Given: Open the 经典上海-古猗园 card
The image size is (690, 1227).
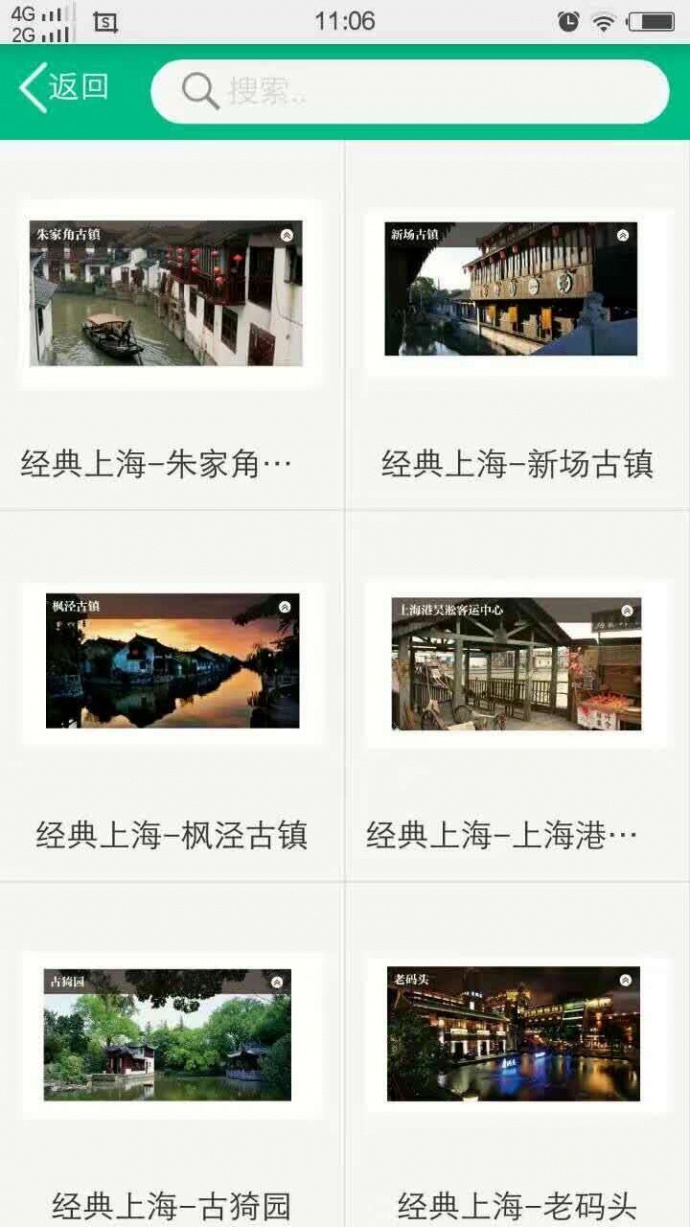Looking at the screenshot, I should tap(168, 1034).
